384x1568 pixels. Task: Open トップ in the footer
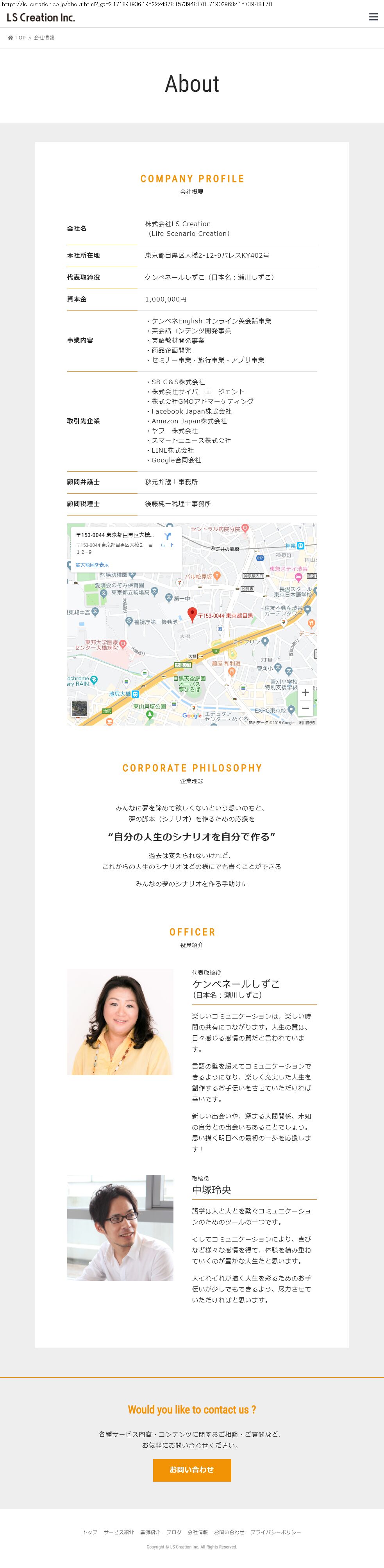pyautogui.click(x=90, y=1532)
